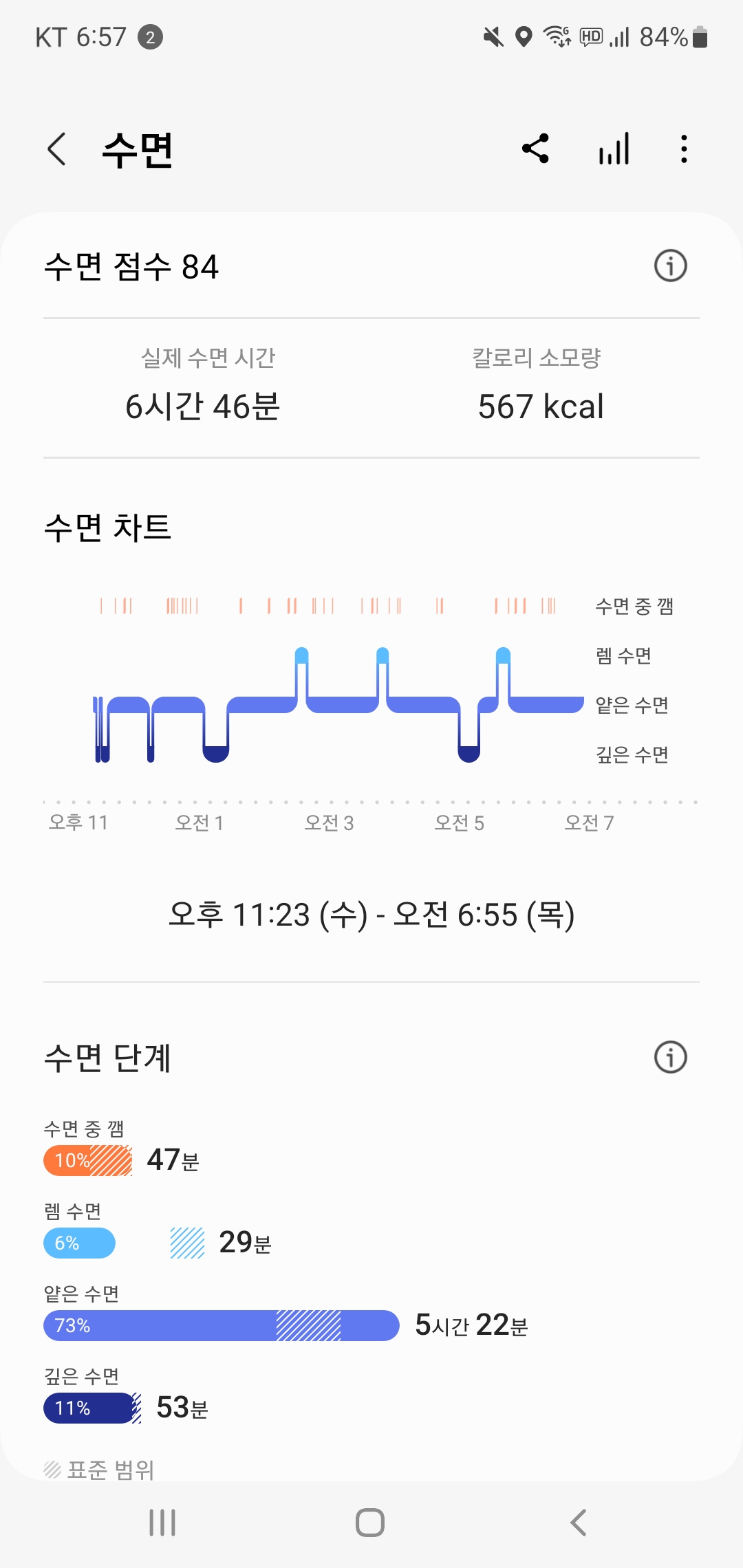Go back from the 수면 screen
Viewport: 743px width, 1568px height.
(x=56, y=149)
